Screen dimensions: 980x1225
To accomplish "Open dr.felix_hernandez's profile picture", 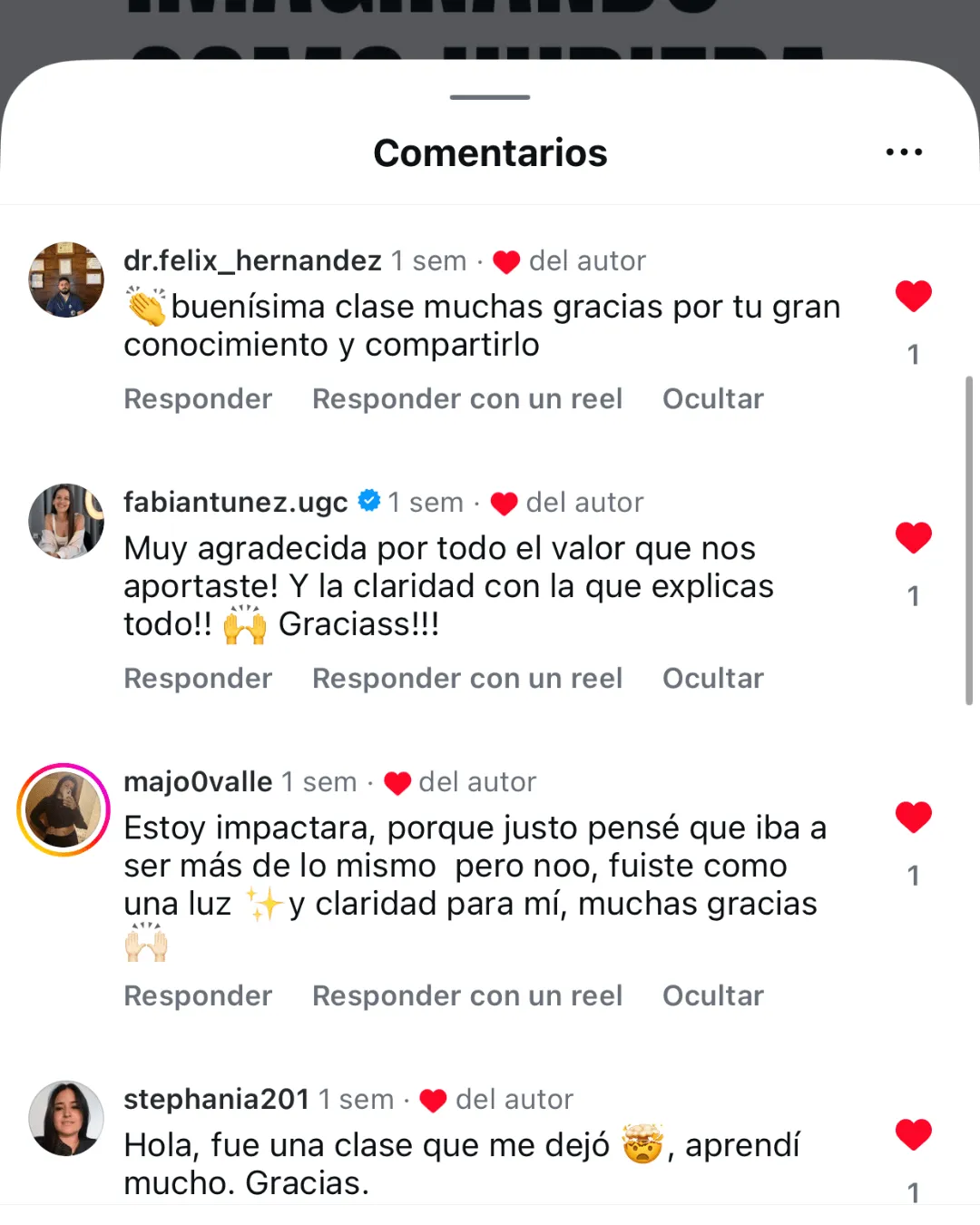I will [x=66, y=279].
